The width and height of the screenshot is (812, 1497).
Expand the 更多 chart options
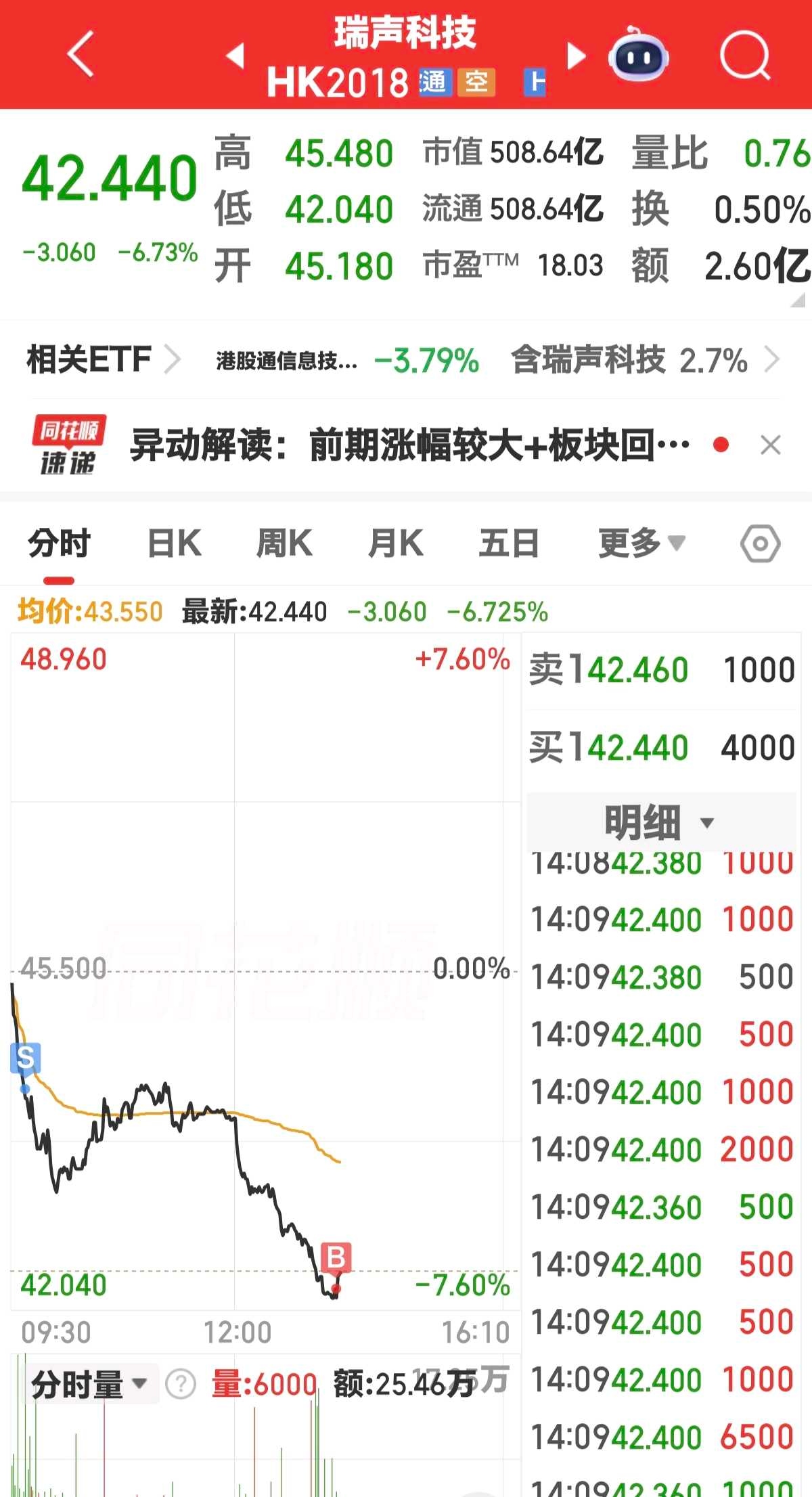coord(641,543)
